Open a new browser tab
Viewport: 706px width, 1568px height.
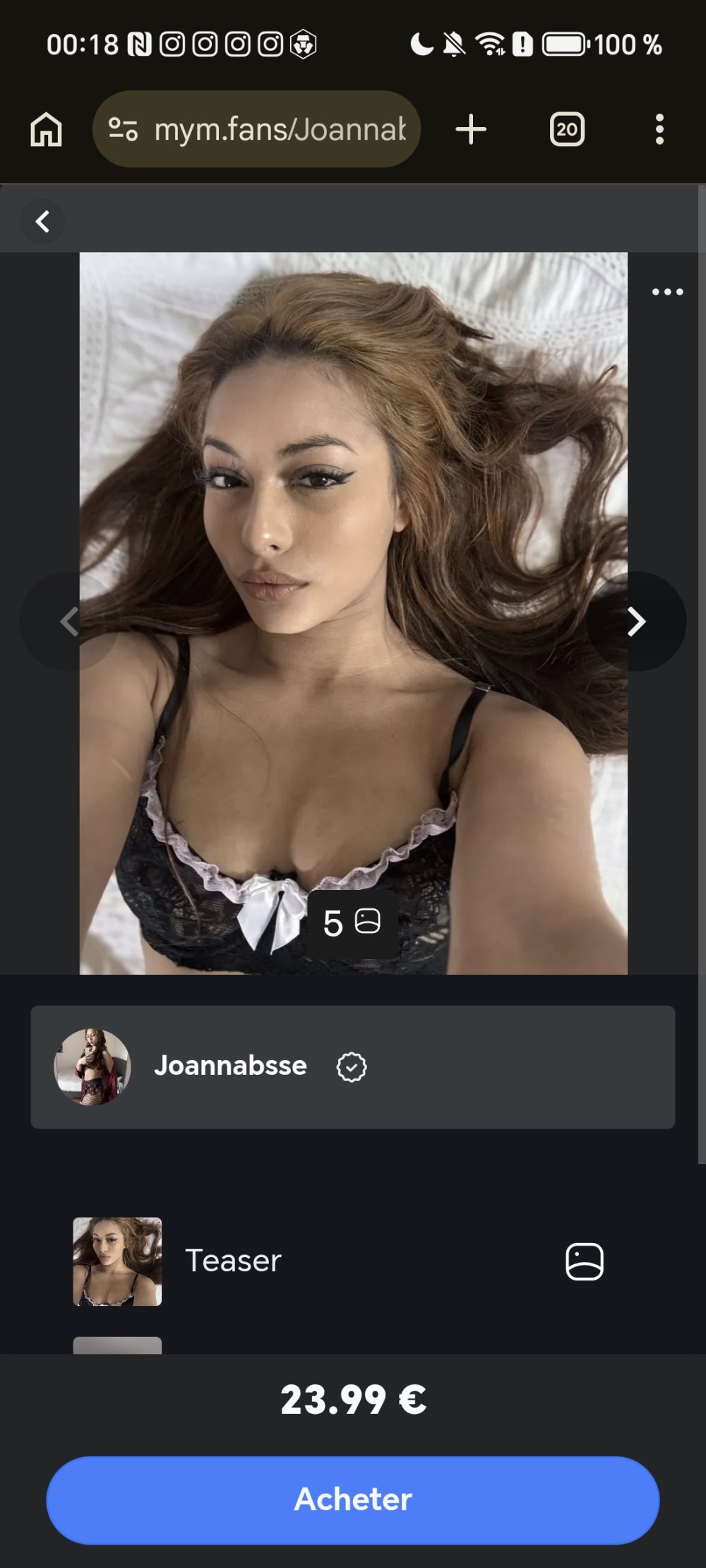pos(472,129)
